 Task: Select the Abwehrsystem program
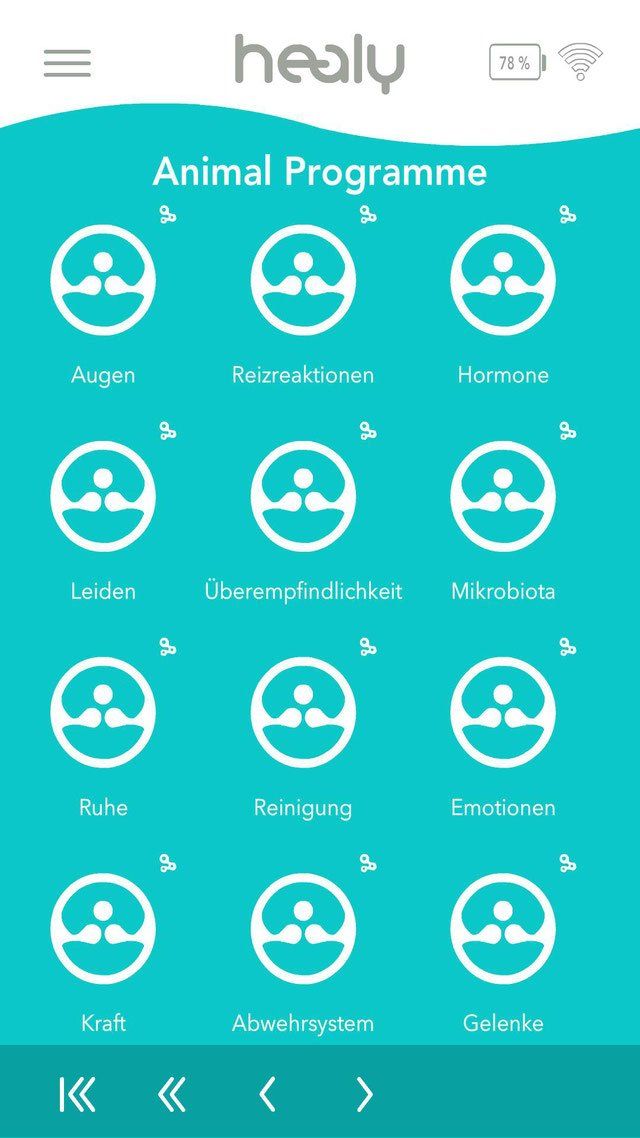click(303, 928)
